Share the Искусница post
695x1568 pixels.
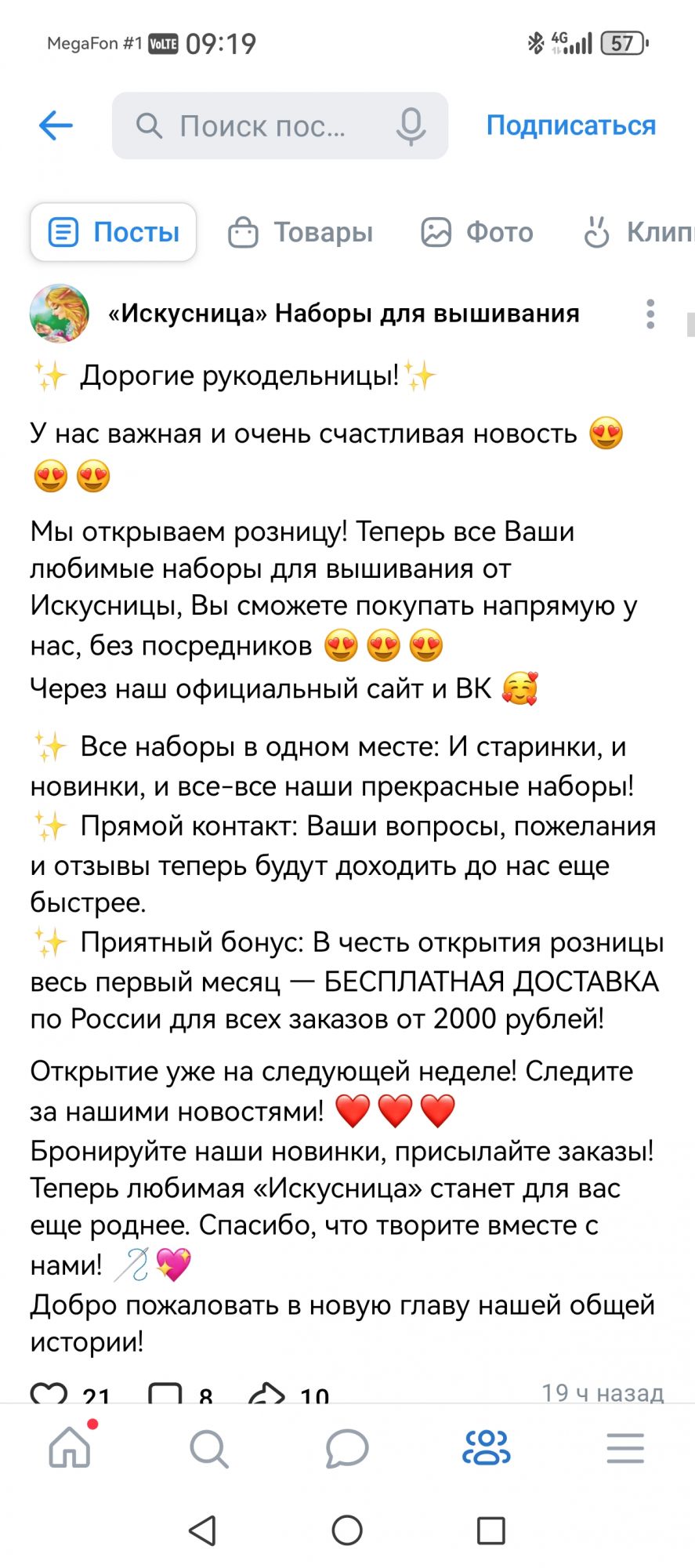(266, 1393)
